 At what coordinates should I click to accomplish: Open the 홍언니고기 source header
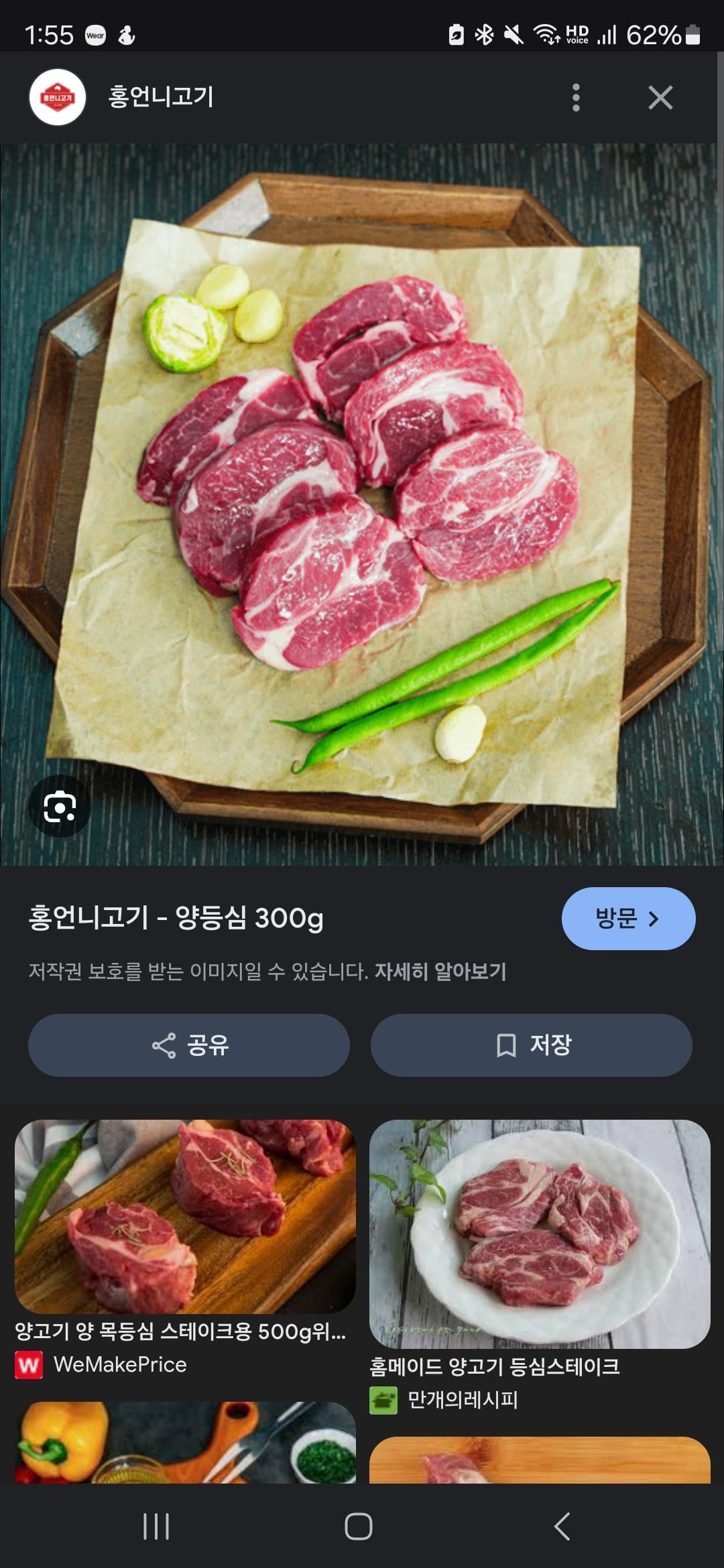pyautogui.click(x=161, y=97)
